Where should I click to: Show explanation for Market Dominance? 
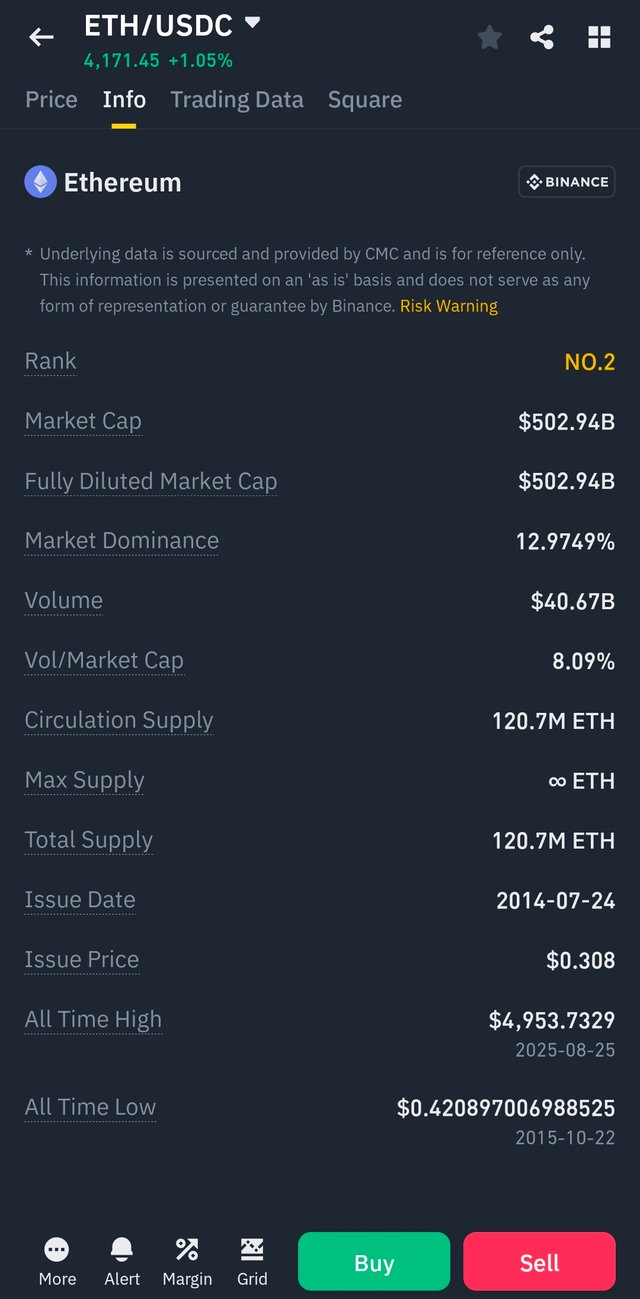(x=122, y=541)
